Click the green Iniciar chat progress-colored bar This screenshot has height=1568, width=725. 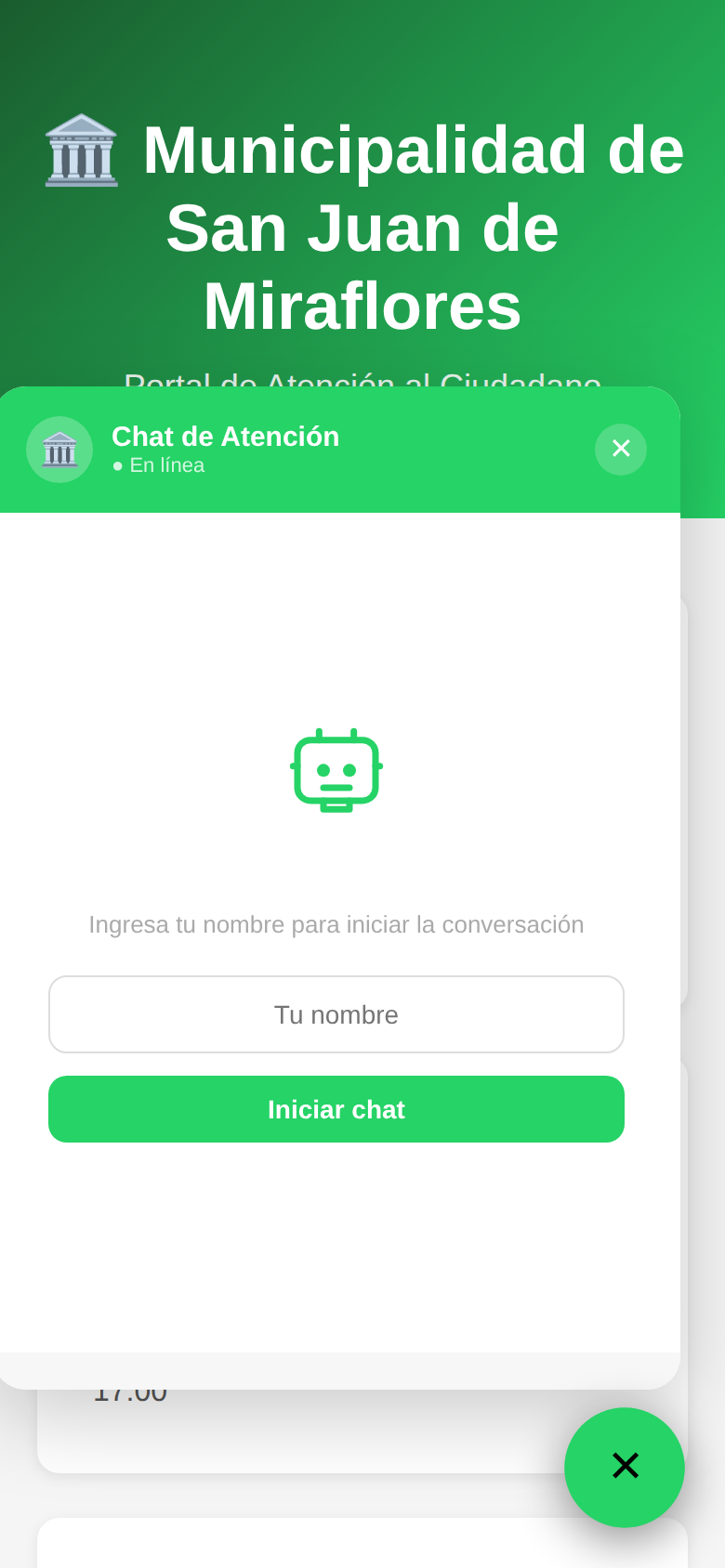(336, 1109)
